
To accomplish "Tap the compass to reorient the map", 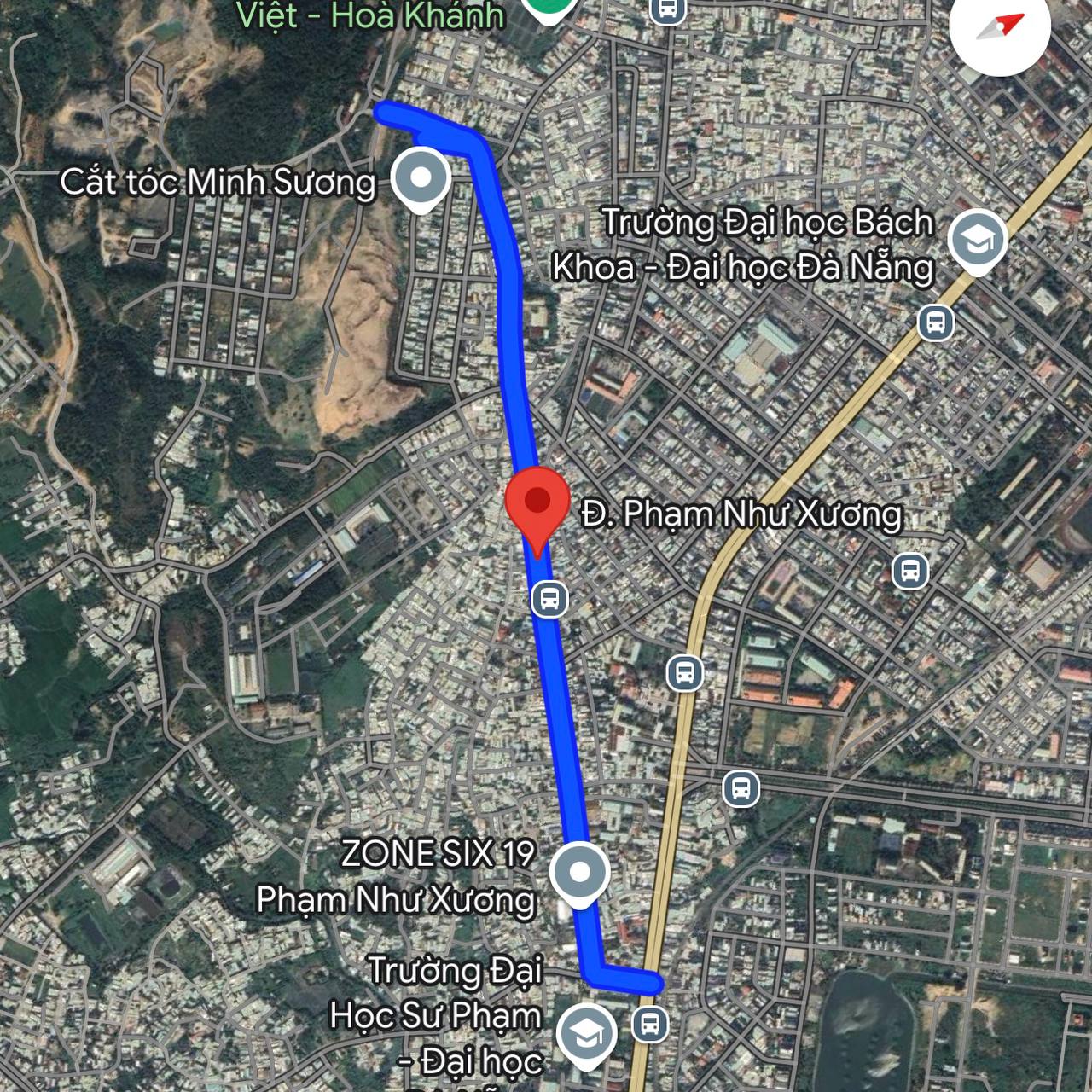I will pos(999,27).
